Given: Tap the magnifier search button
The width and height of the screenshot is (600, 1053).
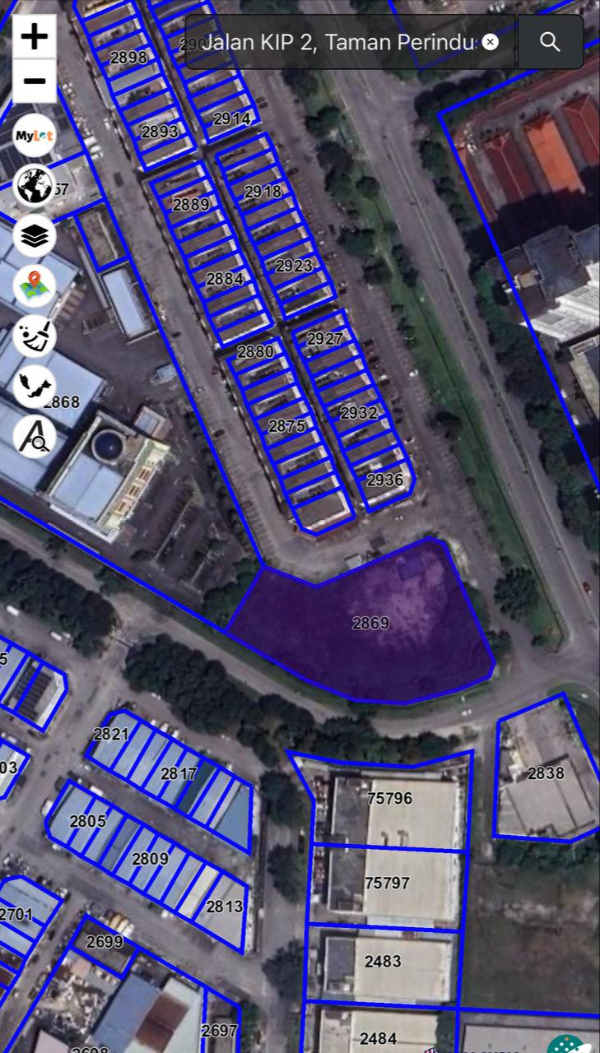Looking at the screenshot, I should [550, 42].
